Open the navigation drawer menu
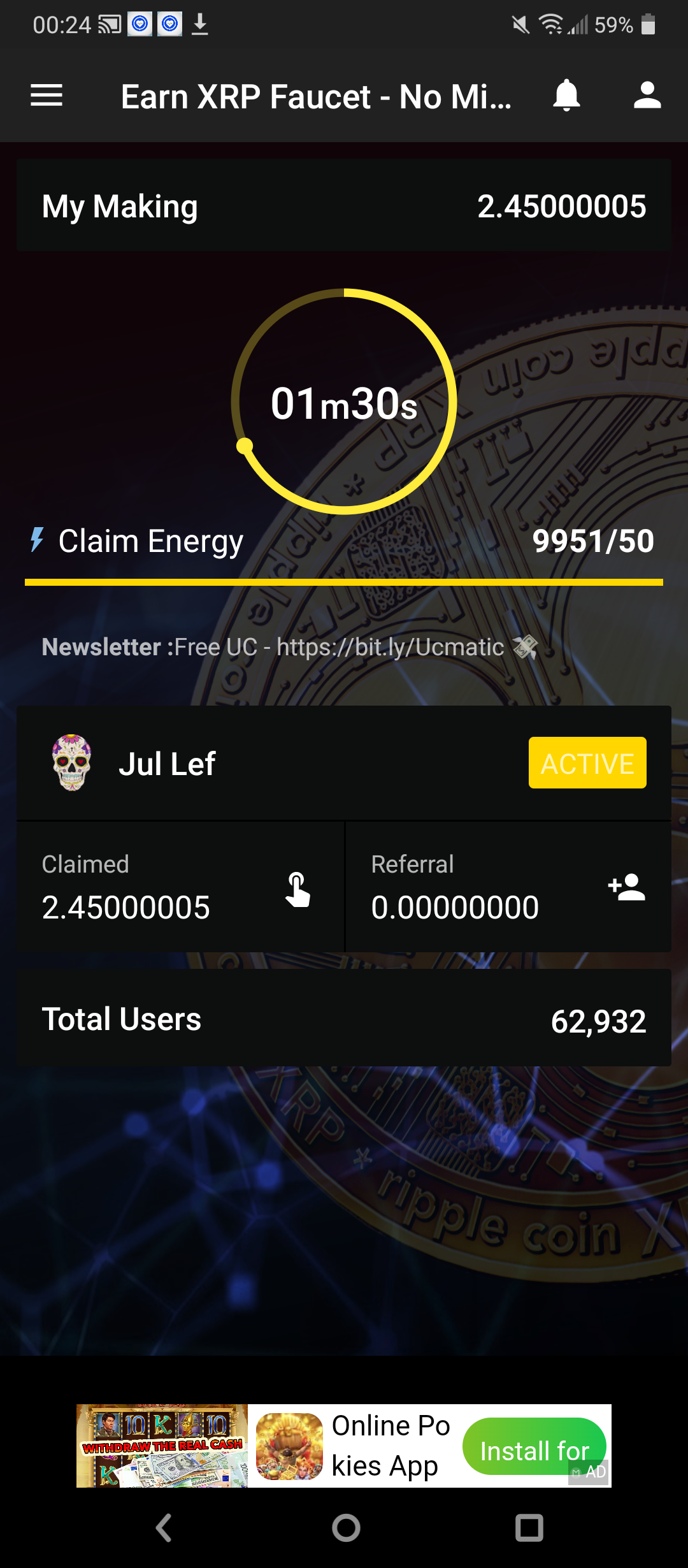The height and width of the screenshot is (1568, 688). 45,96
